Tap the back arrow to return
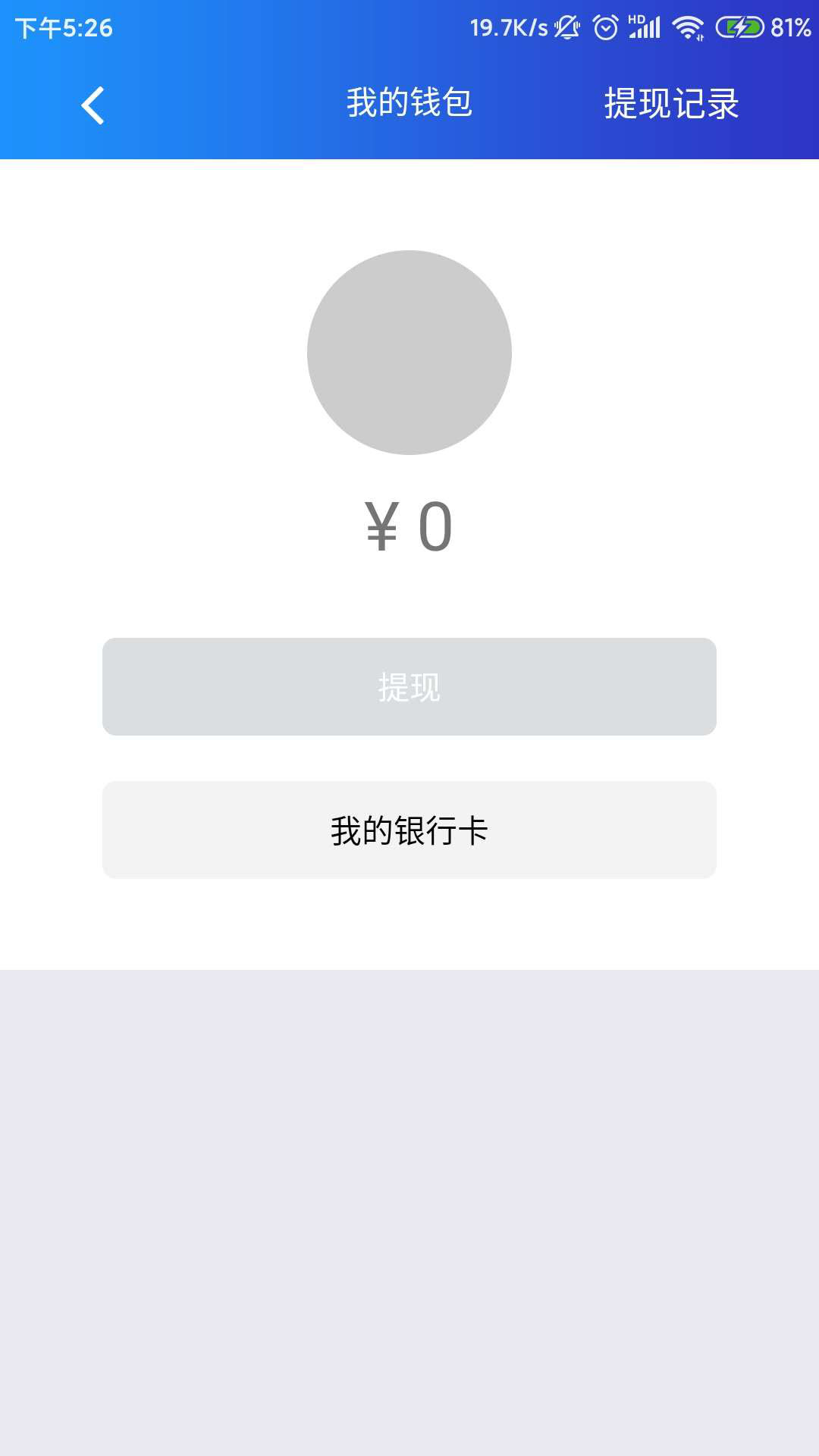Viewport: 819px width, 1456px height. point(93,104)
